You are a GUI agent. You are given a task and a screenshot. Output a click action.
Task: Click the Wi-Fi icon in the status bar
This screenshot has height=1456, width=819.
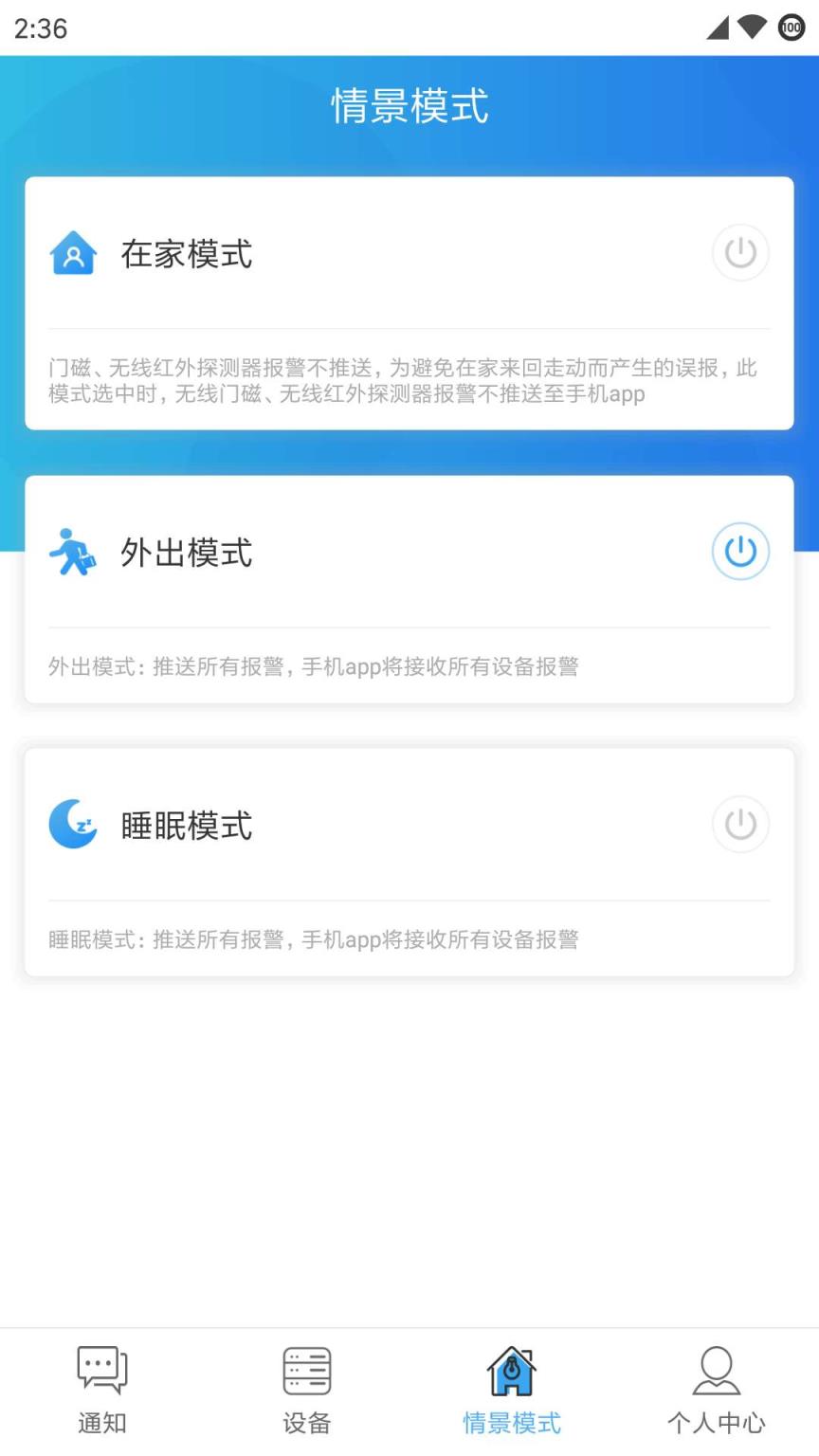pyautogui.click(x=752, y=27)
